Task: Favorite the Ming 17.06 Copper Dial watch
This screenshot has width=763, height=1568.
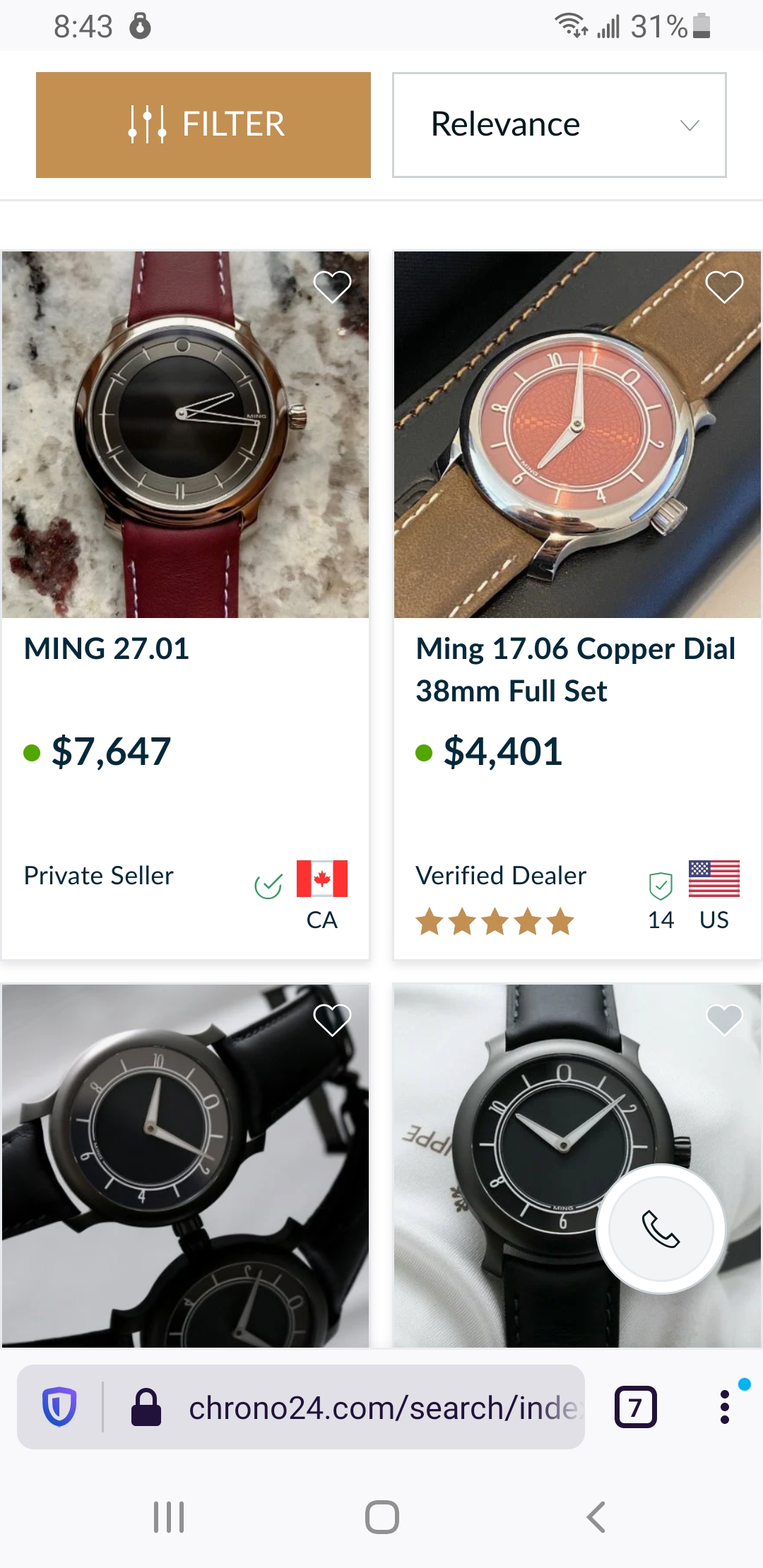Action: (x=724, y=287)
